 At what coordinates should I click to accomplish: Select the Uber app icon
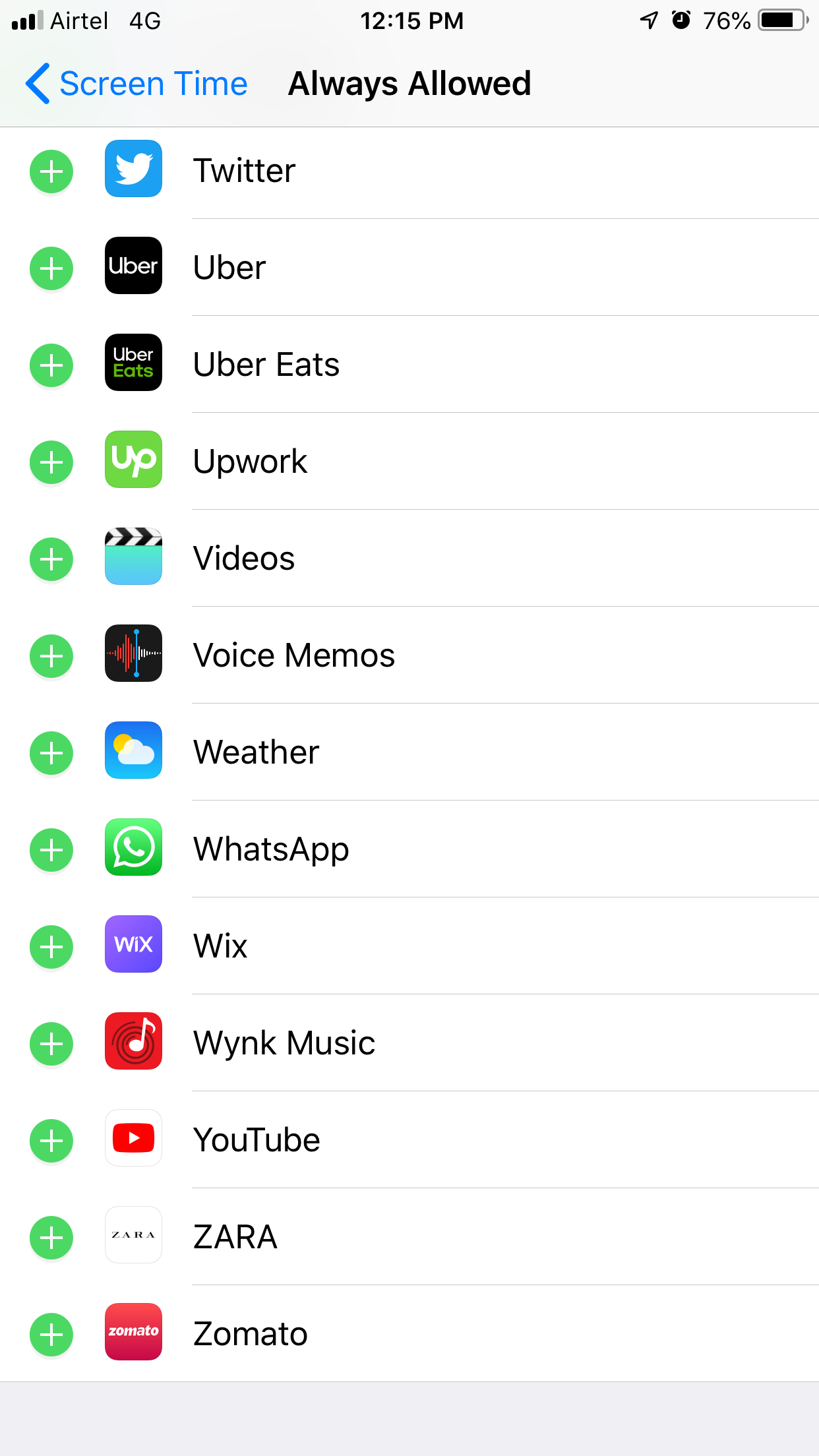click(x=133, y=266)
